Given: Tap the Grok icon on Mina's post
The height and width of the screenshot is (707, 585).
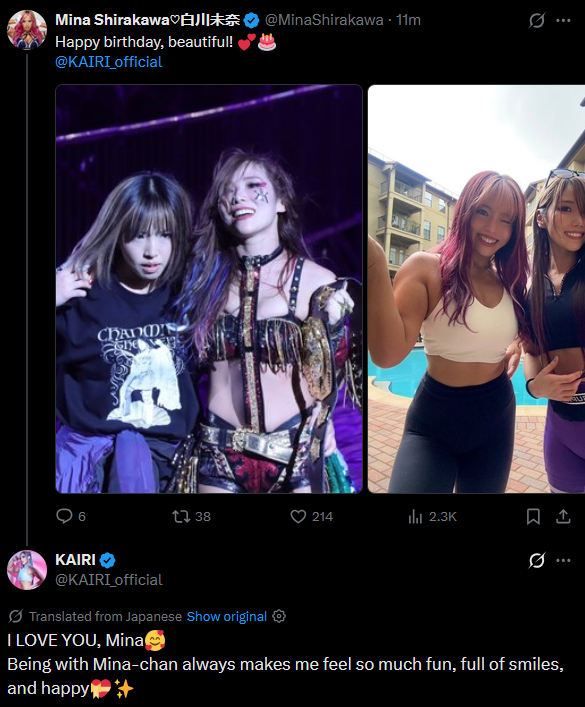Looking at the screenshot, I should 536,20.
